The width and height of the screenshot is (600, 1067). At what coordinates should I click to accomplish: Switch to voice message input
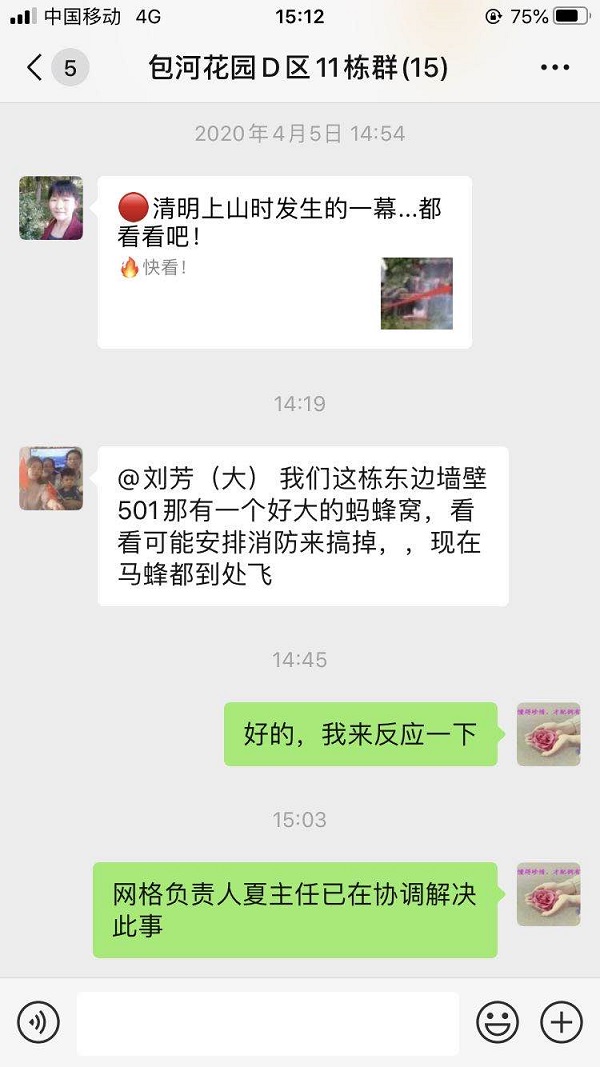point(39,1023)
